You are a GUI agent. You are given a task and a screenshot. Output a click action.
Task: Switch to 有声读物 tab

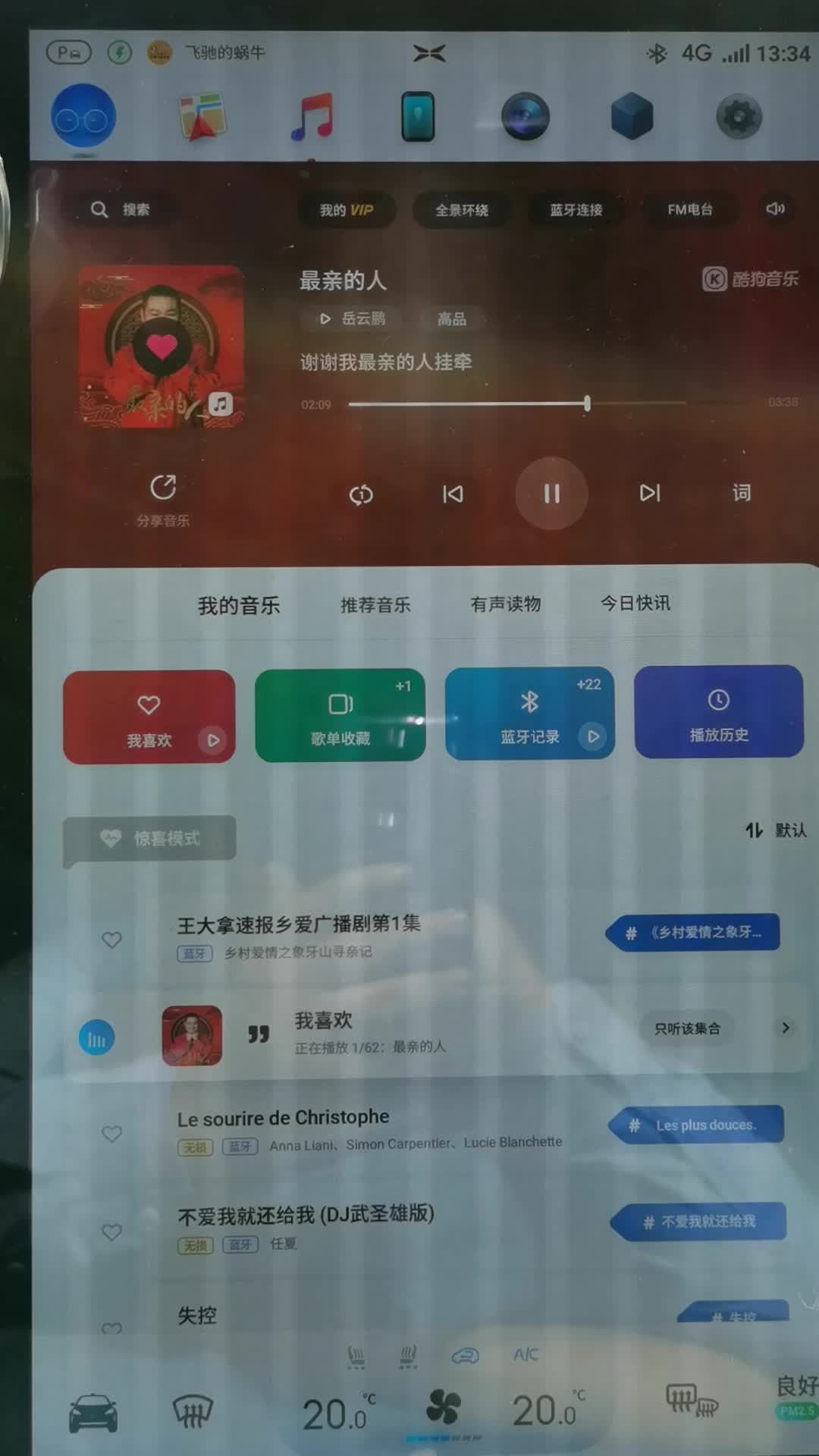click(x=505, y=604)
